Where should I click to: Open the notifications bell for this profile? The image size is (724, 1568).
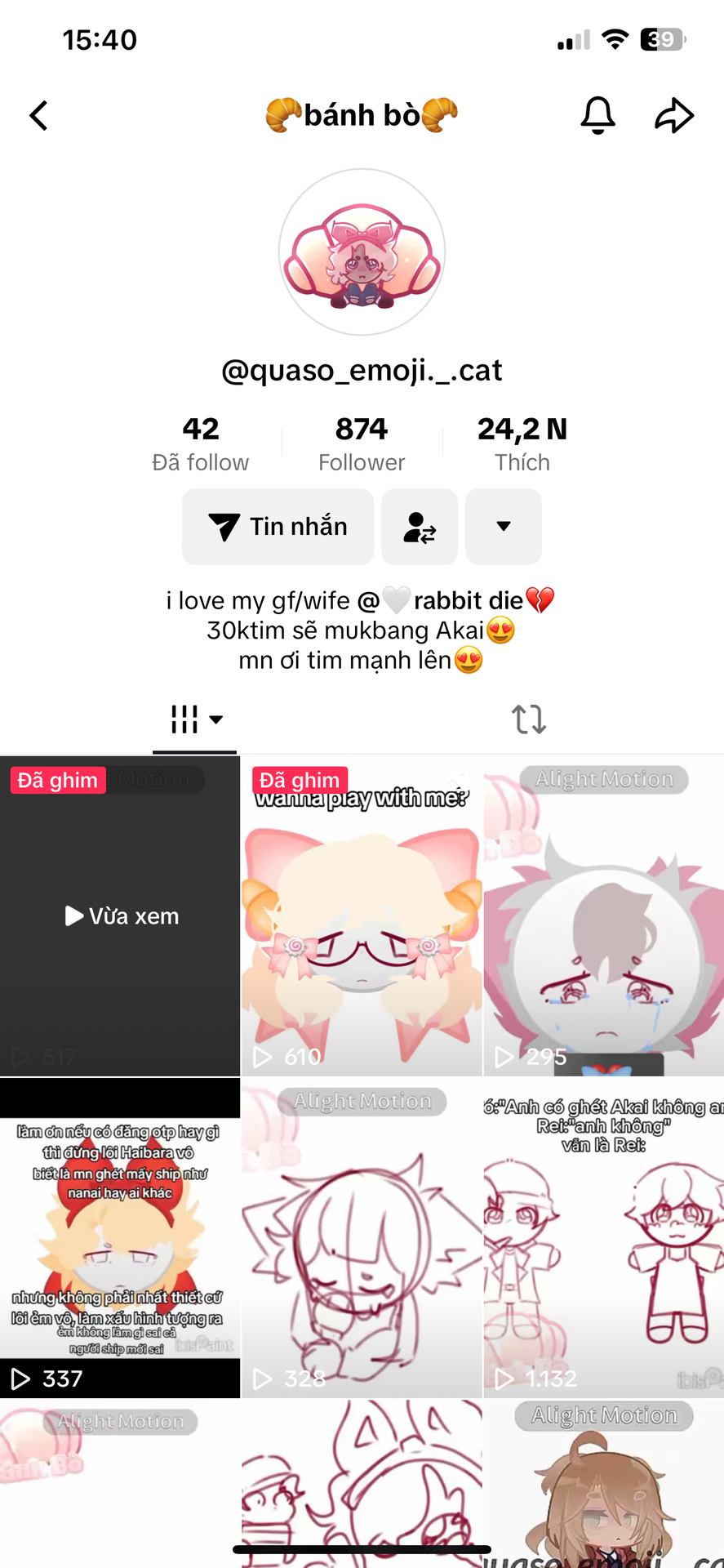(597, 115)
